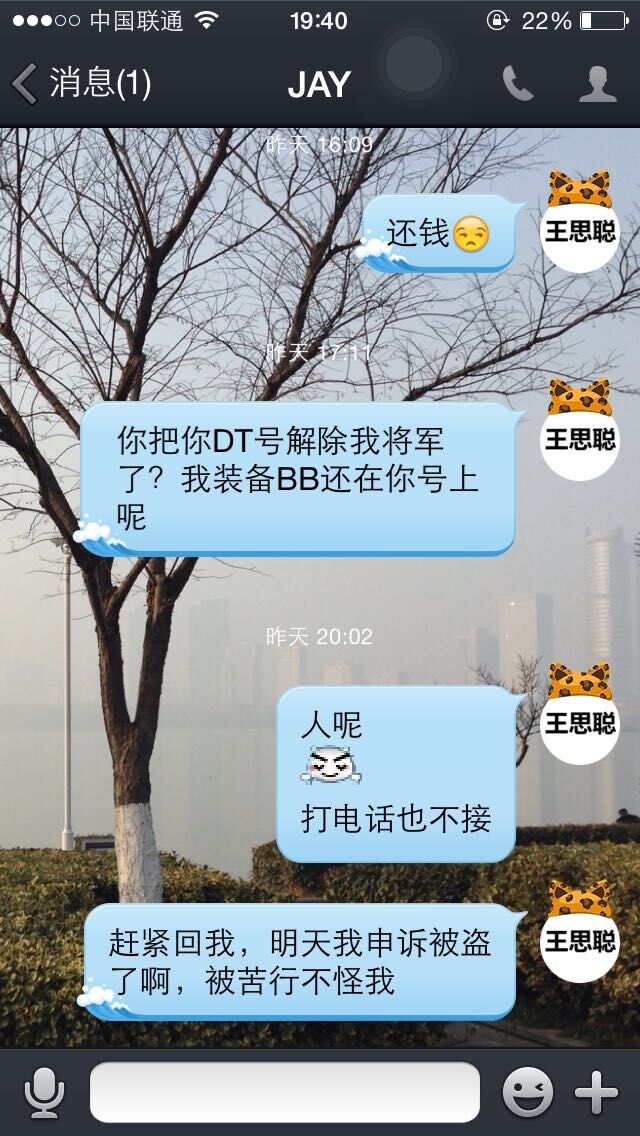The image size is (640, 1136).
Task: Tap the avatar beside the 人呢 message
Action: (580, 714)
